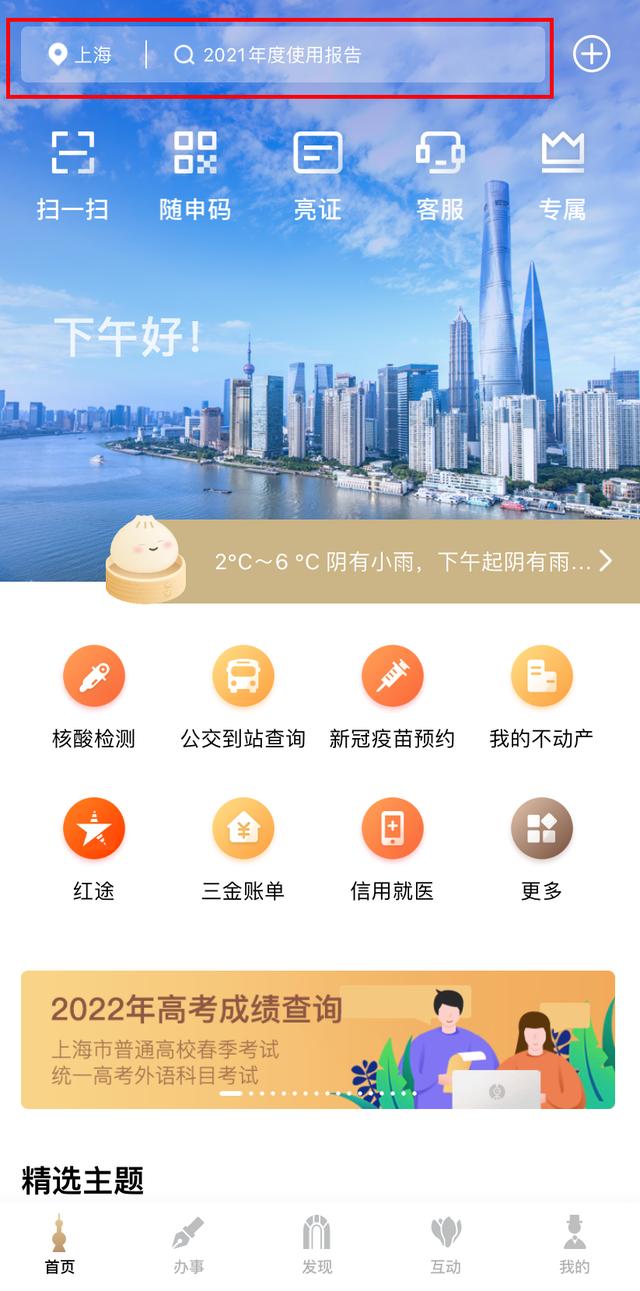Launch 扫一扫 scanner
This screenshot has width=640, height=1291.
coord(72,175)
